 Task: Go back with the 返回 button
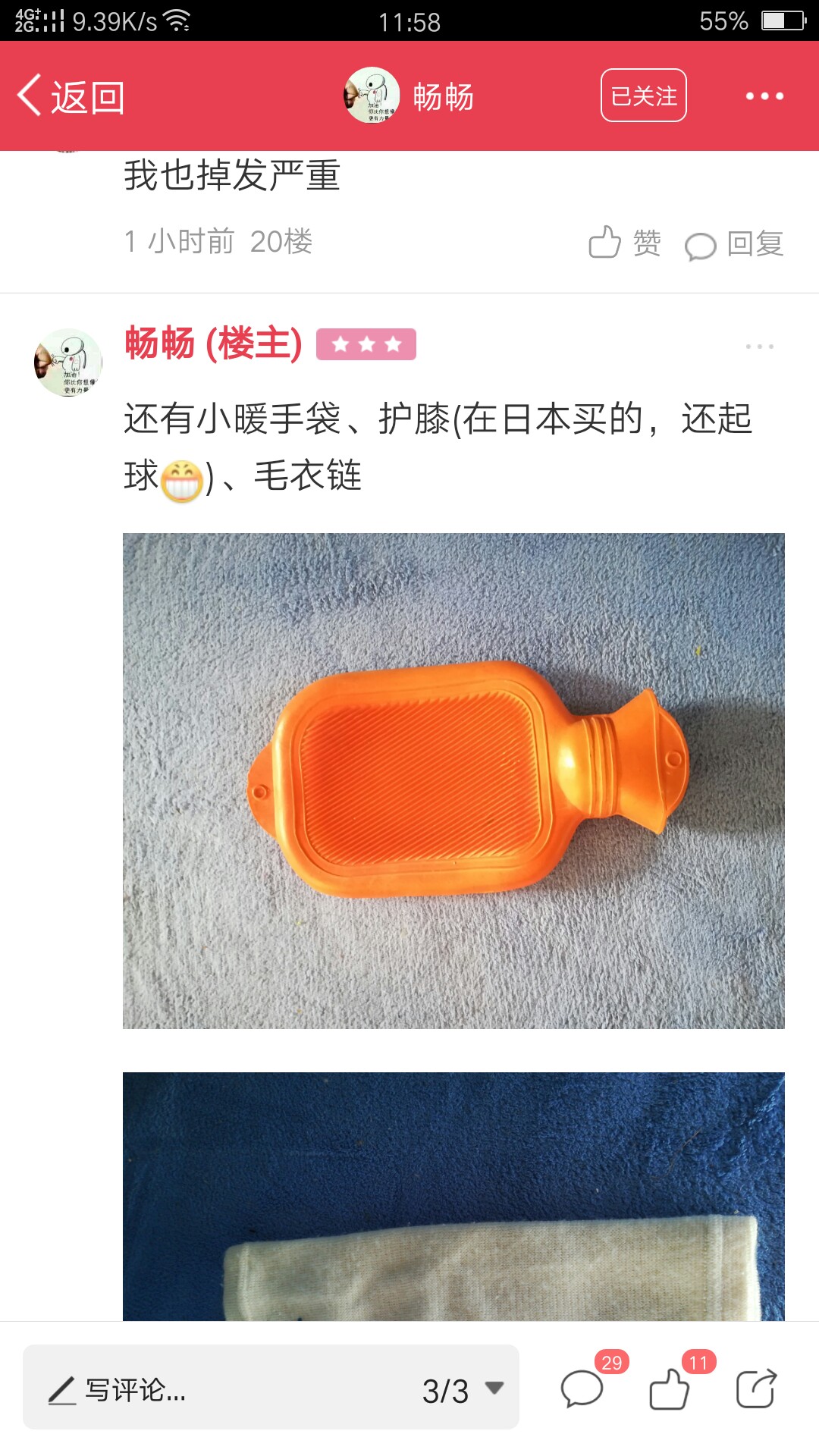point(71,97)
